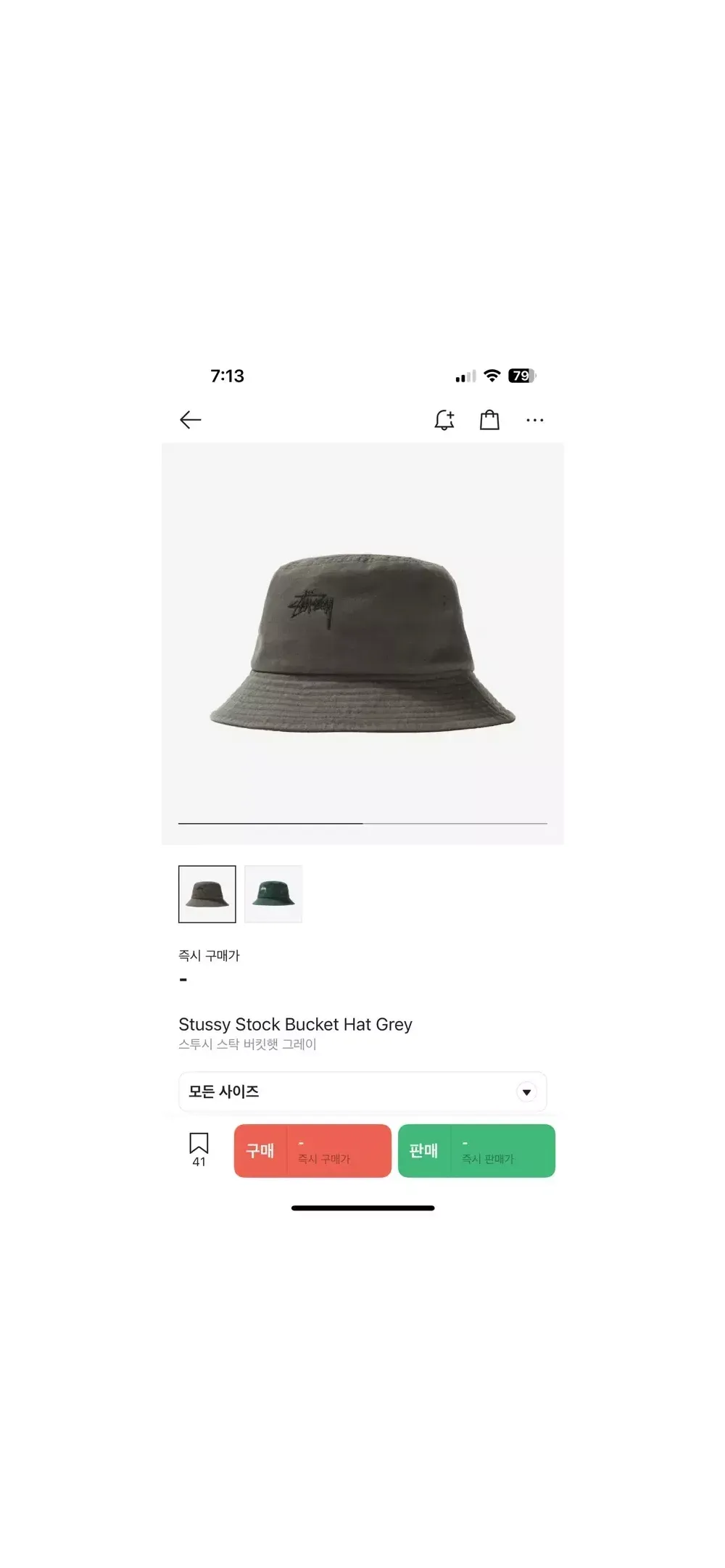Open the shopping bag
The image size is (725, 1568).
pyautogui.click(x=489, y=420)
